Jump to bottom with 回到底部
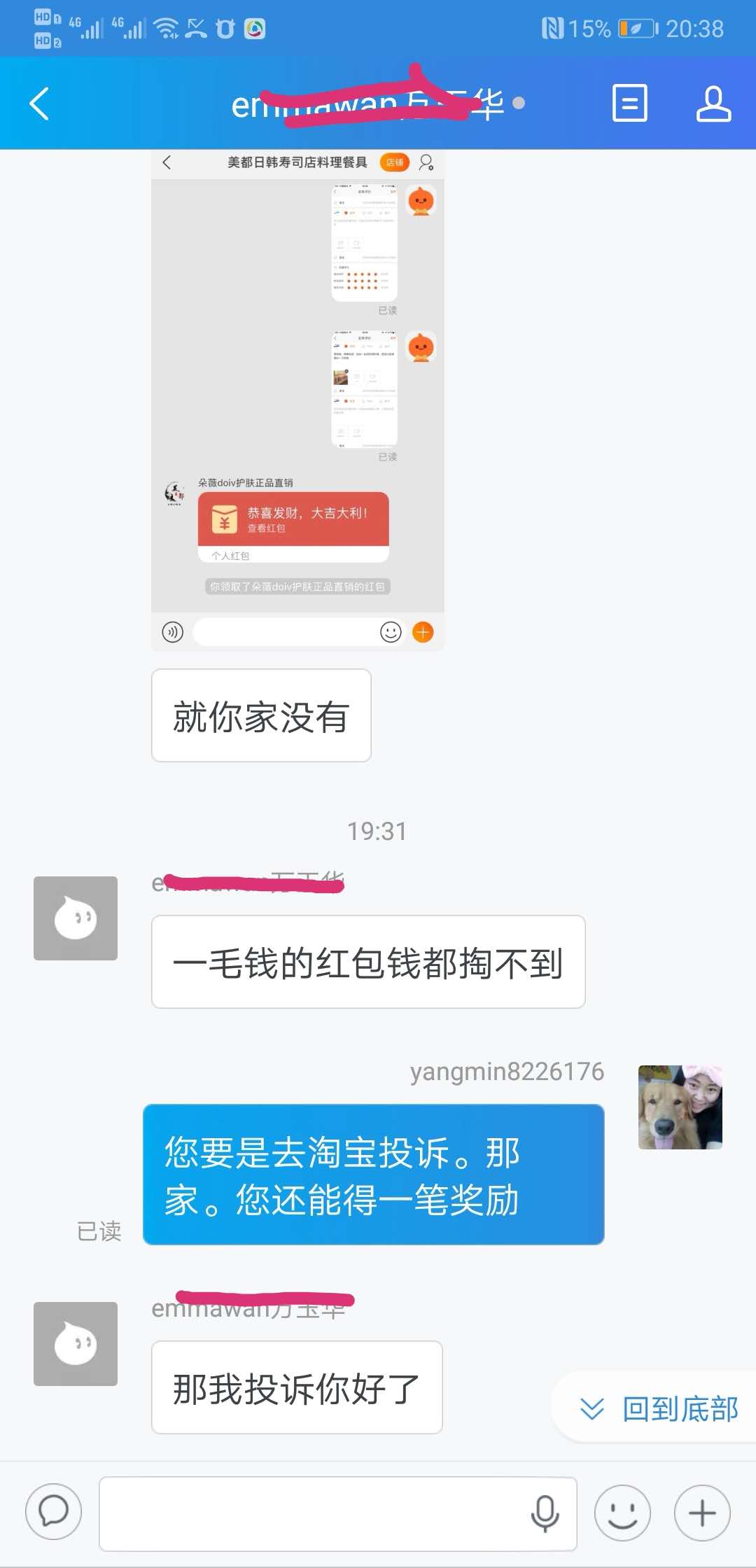This screenshot has height=1568, width=756. [661, 1408]
